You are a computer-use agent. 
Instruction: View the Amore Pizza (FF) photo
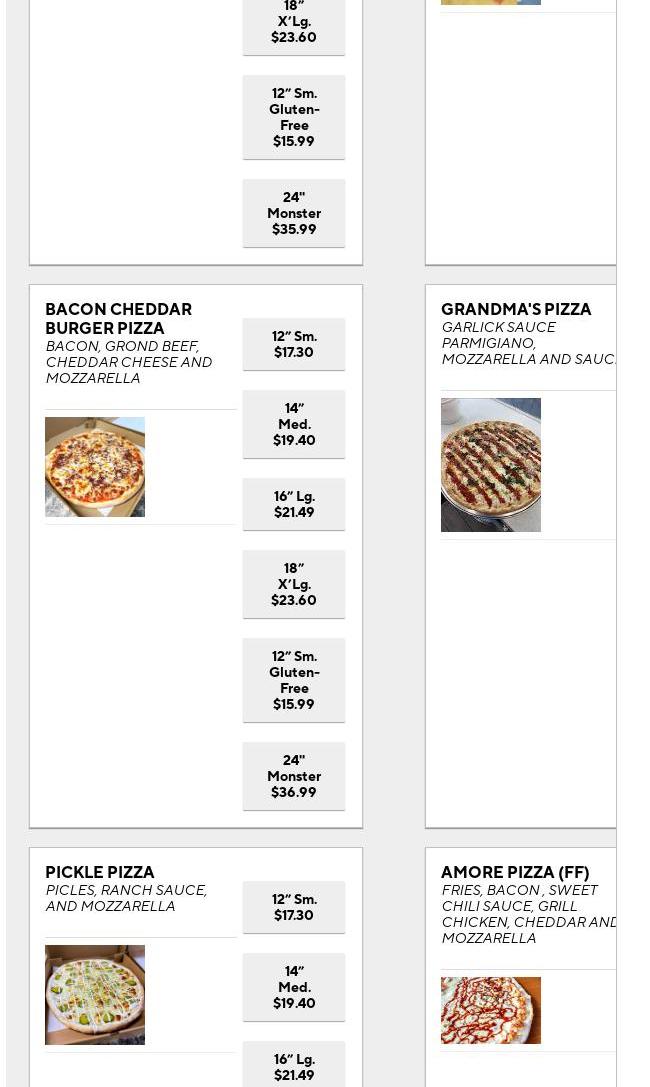click(491, 1010)
